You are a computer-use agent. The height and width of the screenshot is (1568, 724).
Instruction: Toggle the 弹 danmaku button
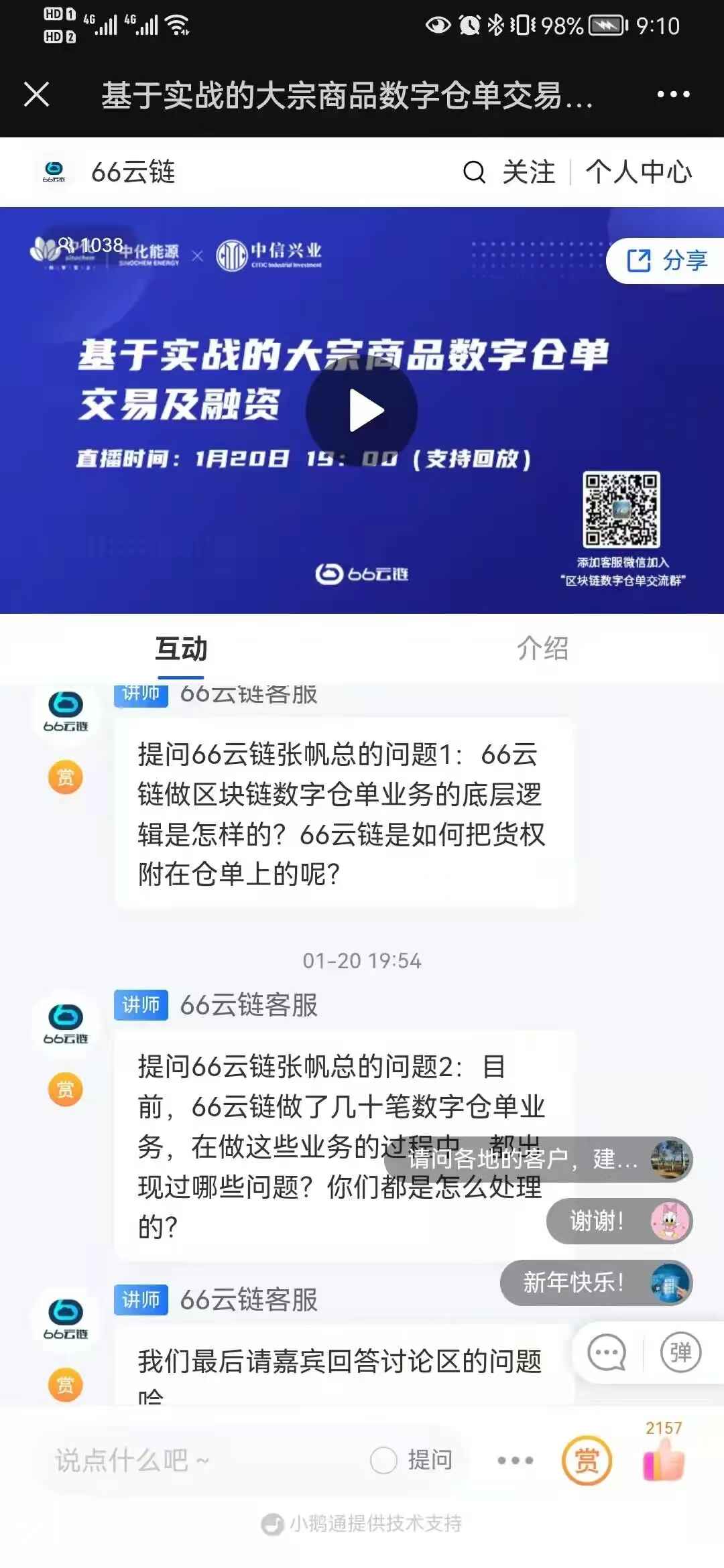680,1352
